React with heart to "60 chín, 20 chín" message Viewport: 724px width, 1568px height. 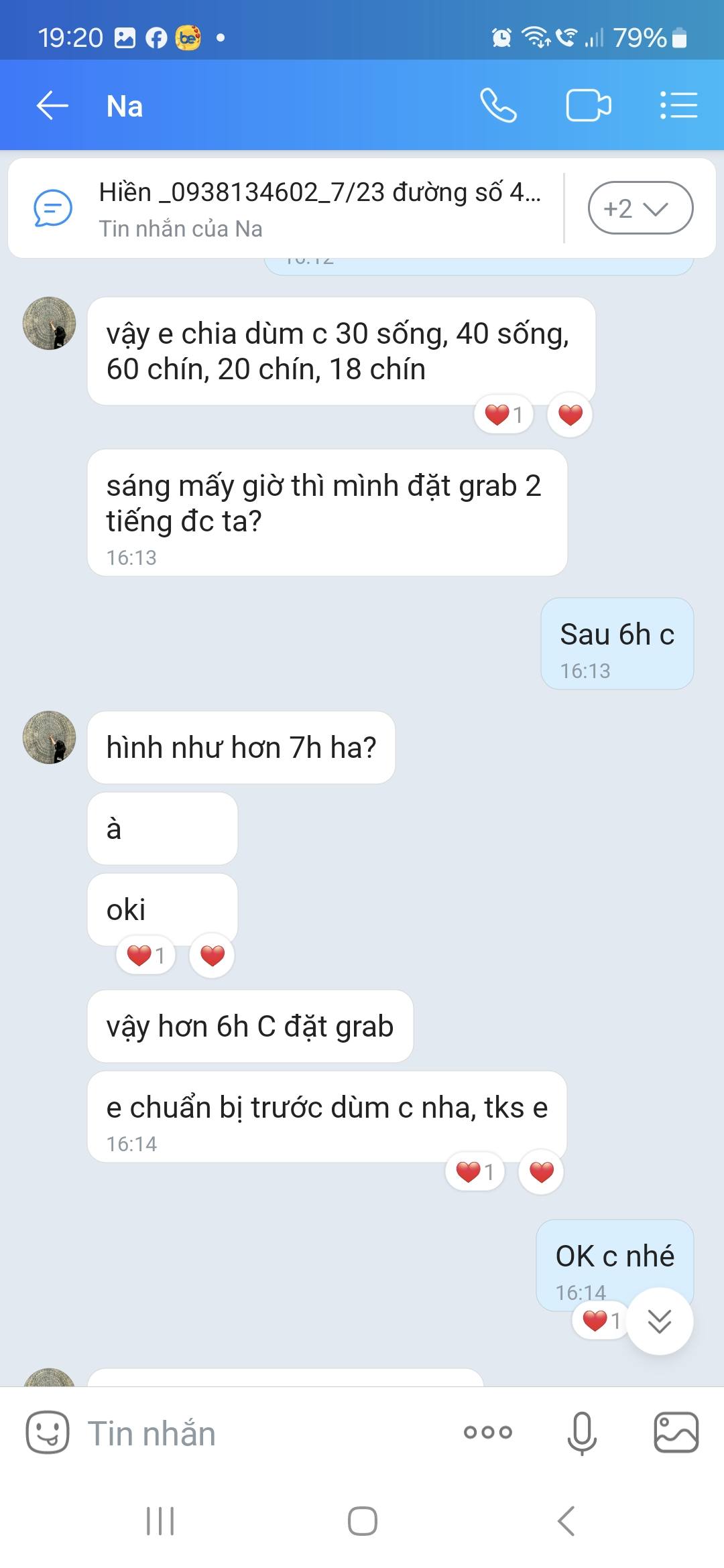click(x=570, y=415)
